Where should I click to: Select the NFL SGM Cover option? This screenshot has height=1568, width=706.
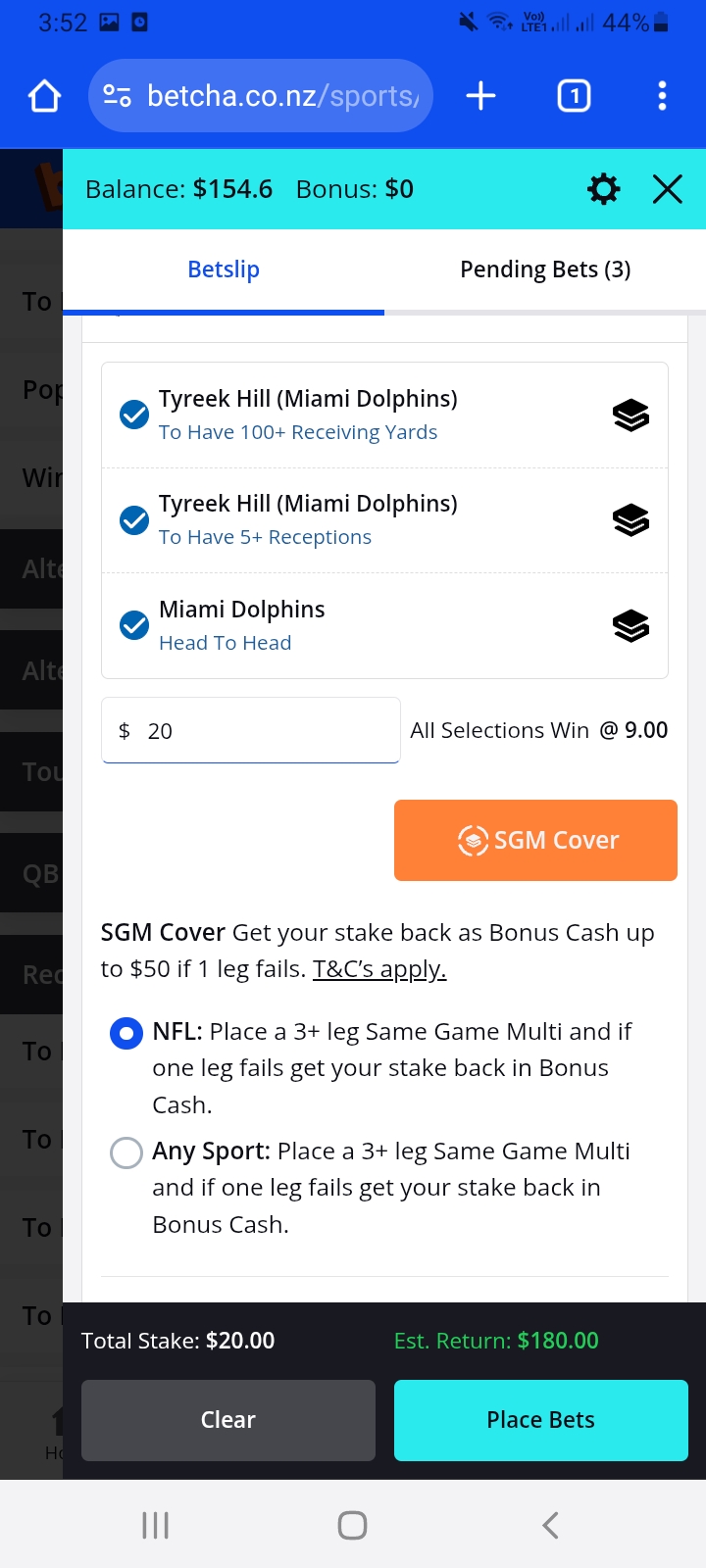pyautogui.click(x=126, y=1033)
